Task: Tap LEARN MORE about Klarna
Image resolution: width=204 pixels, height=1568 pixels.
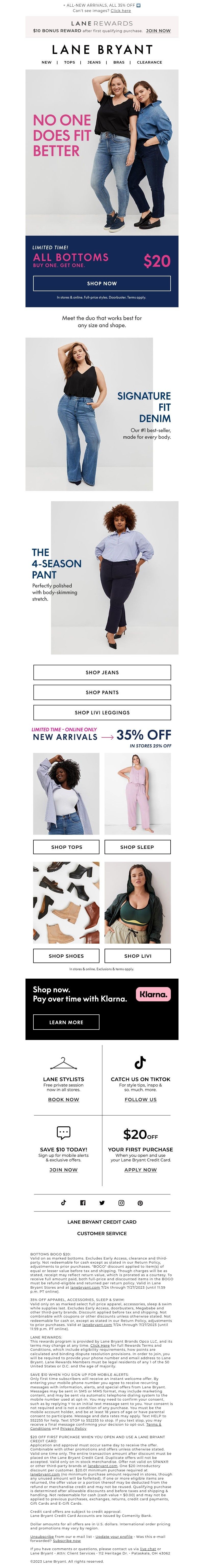Action: [x=66, y=1023]
